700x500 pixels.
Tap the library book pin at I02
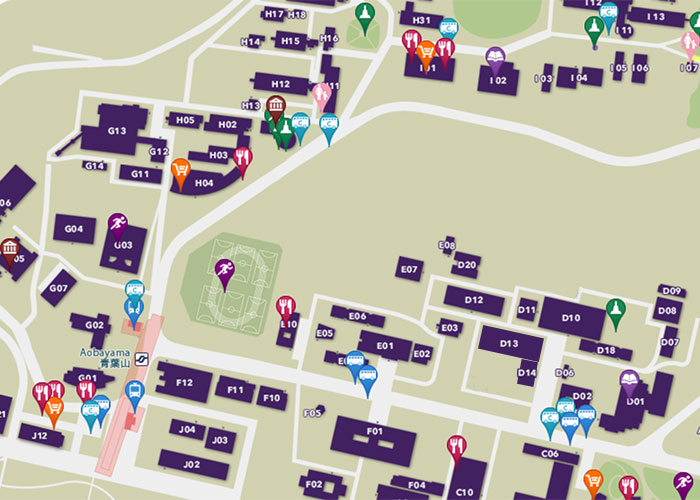[x=495, y=58]
